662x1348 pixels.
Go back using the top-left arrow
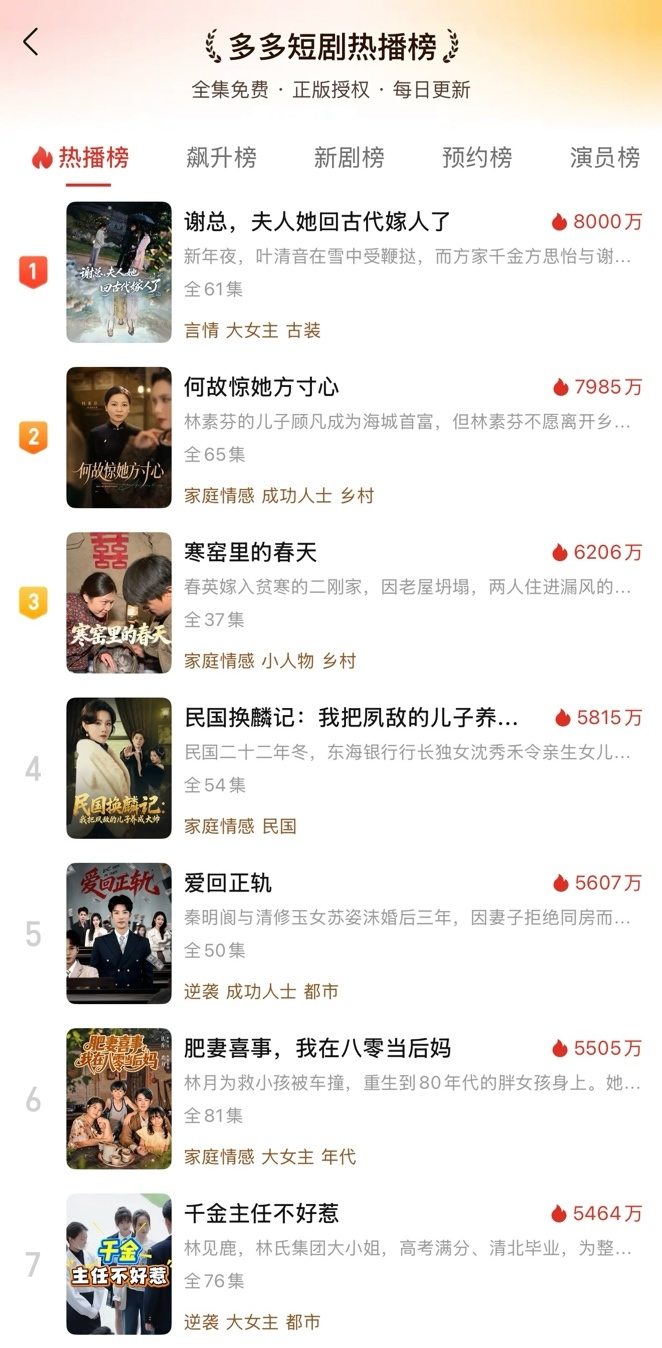tap(31, 42)
